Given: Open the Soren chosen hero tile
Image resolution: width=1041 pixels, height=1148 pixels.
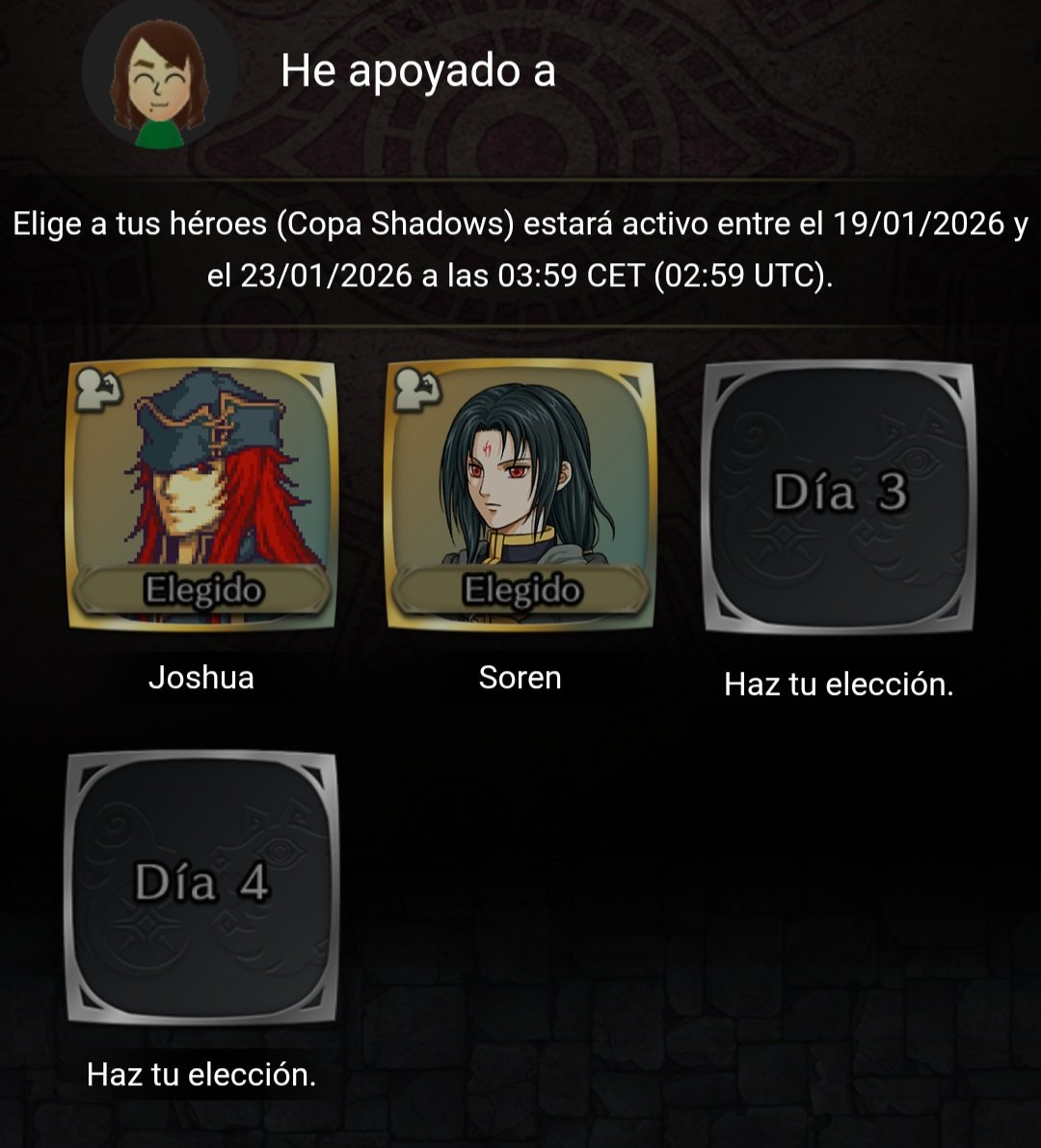Looking at the screenshot, I should (x=520, y=494).
